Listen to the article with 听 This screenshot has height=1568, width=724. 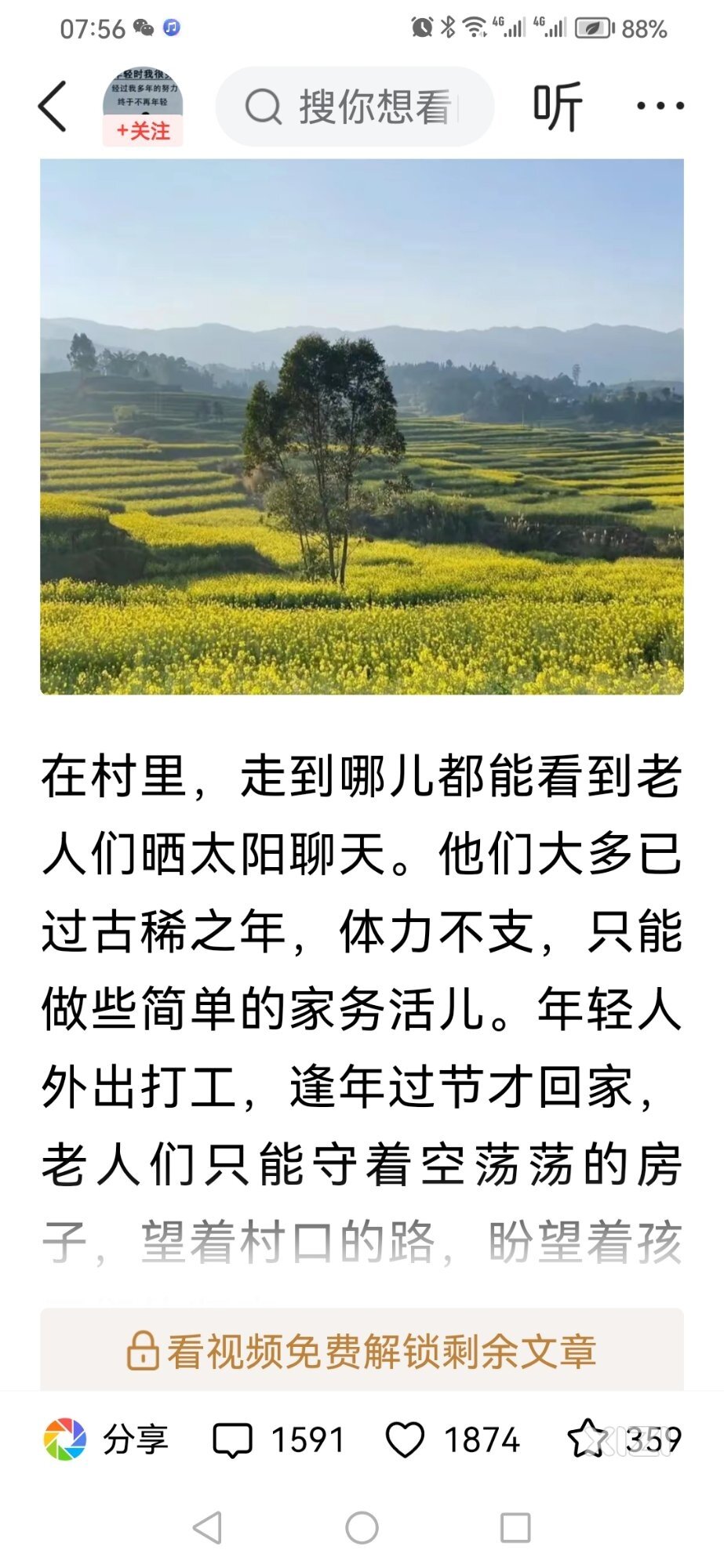557,107
